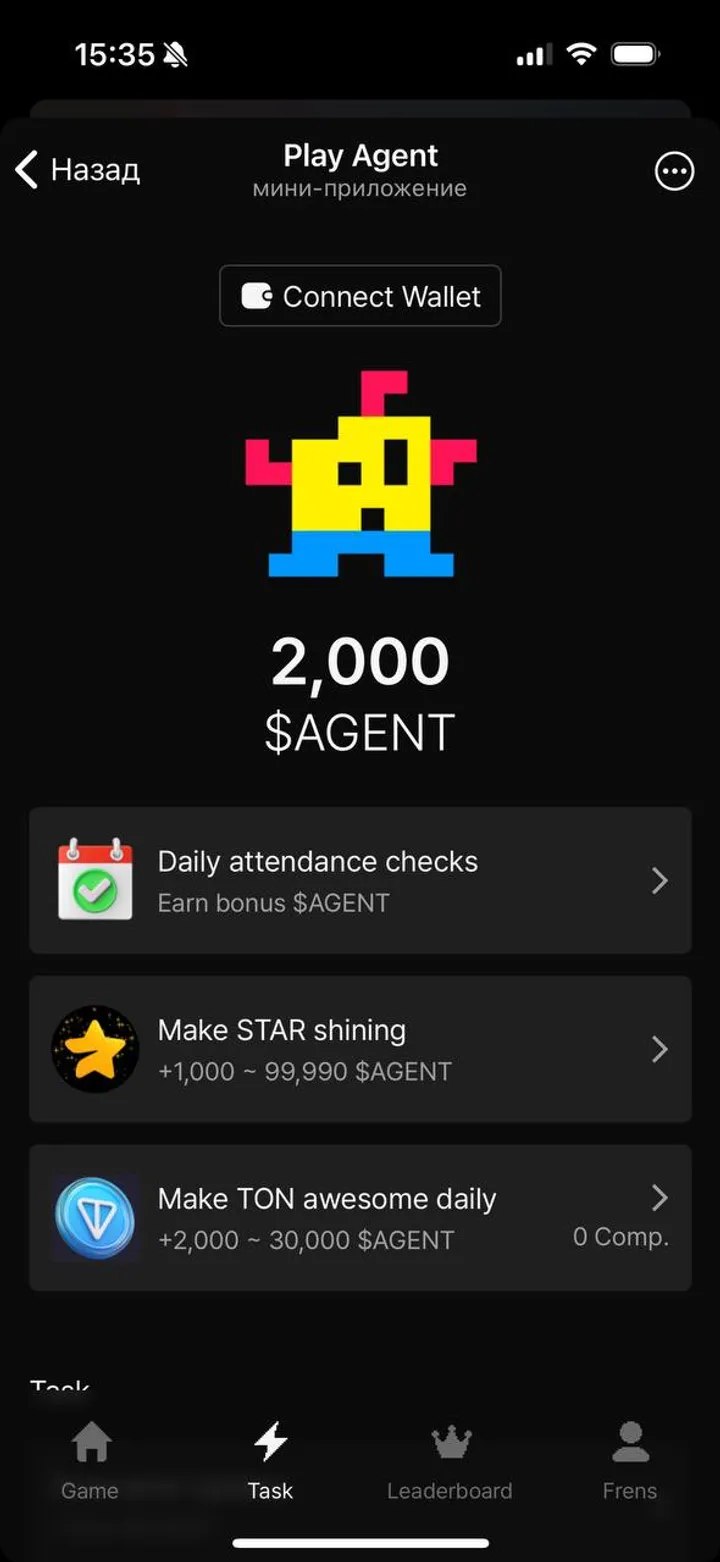
Task: Open the three-dot options menu
Action: pos(675,171)
